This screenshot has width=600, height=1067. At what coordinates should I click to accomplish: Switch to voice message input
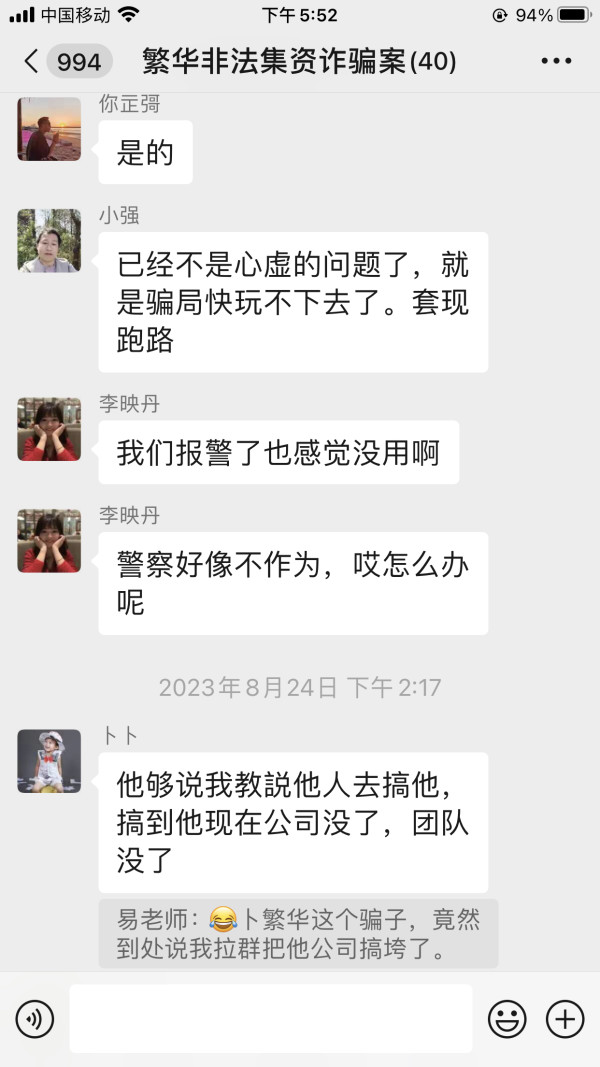pos(35,1019)
